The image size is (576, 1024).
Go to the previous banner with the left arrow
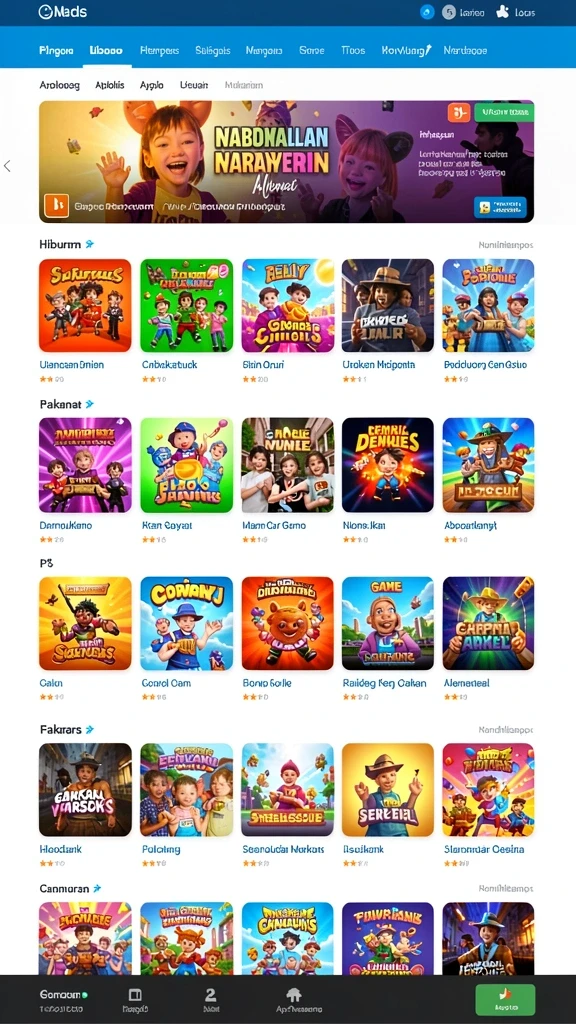pyautogui.click(x=7, y=166)
